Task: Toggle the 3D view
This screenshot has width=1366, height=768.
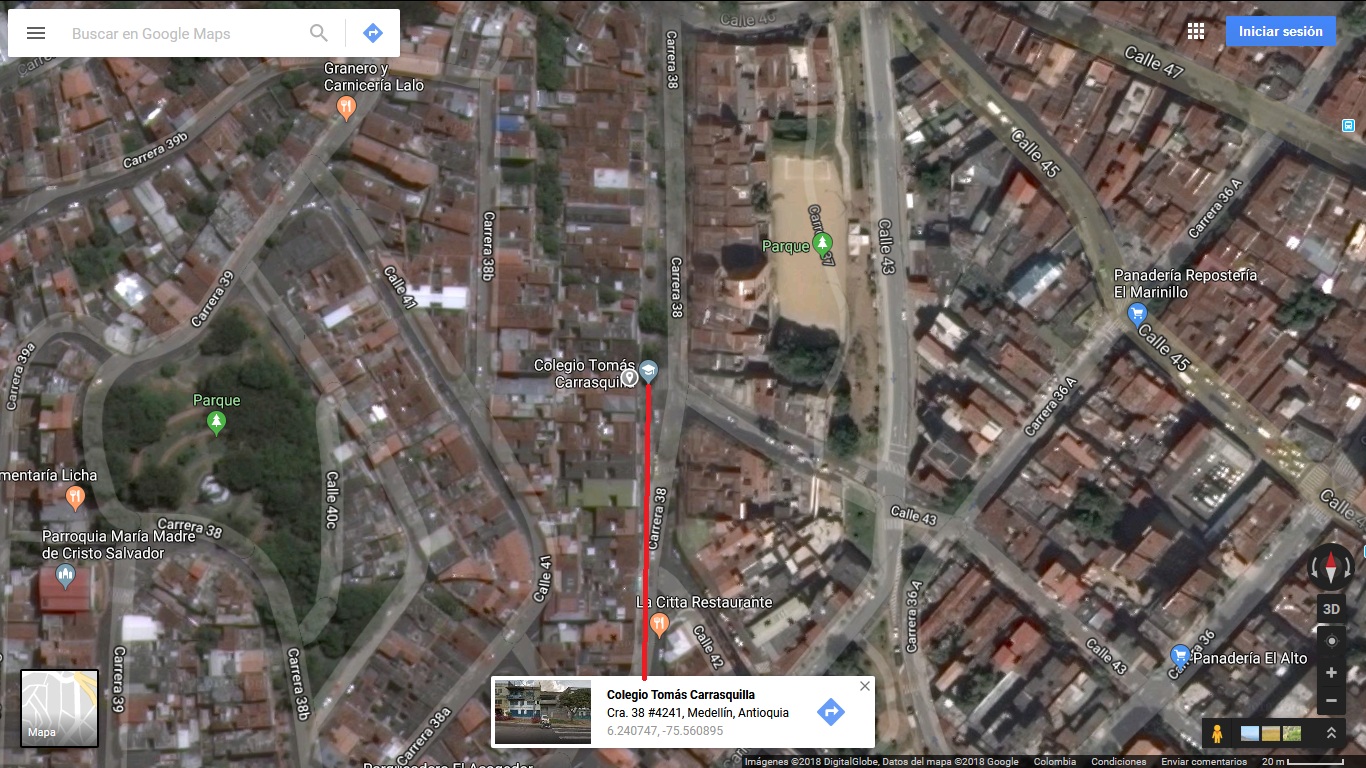Action: tap(1331, 609)
